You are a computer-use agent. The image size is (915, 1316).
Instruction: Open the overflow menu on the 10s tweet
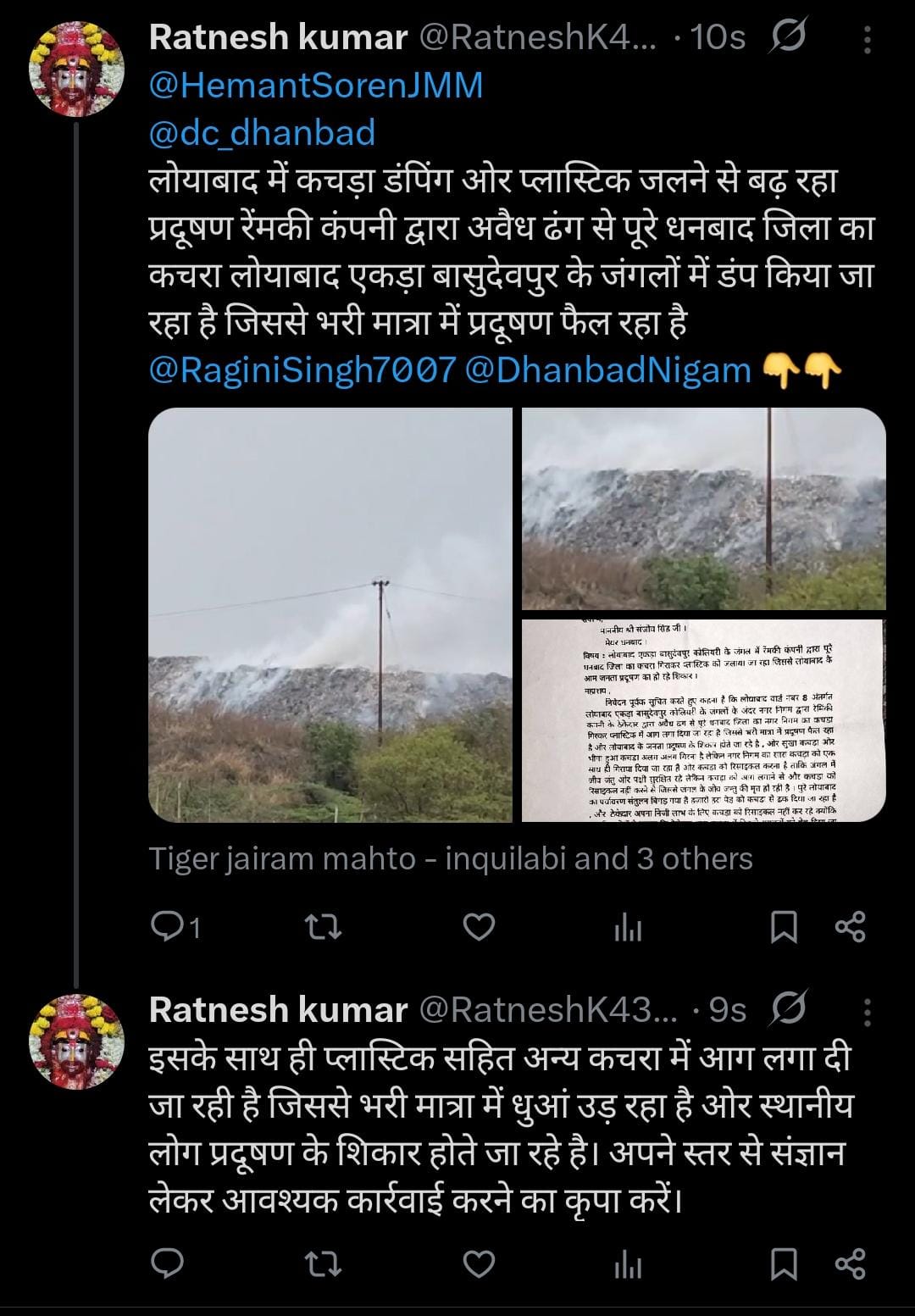(867, 38)
